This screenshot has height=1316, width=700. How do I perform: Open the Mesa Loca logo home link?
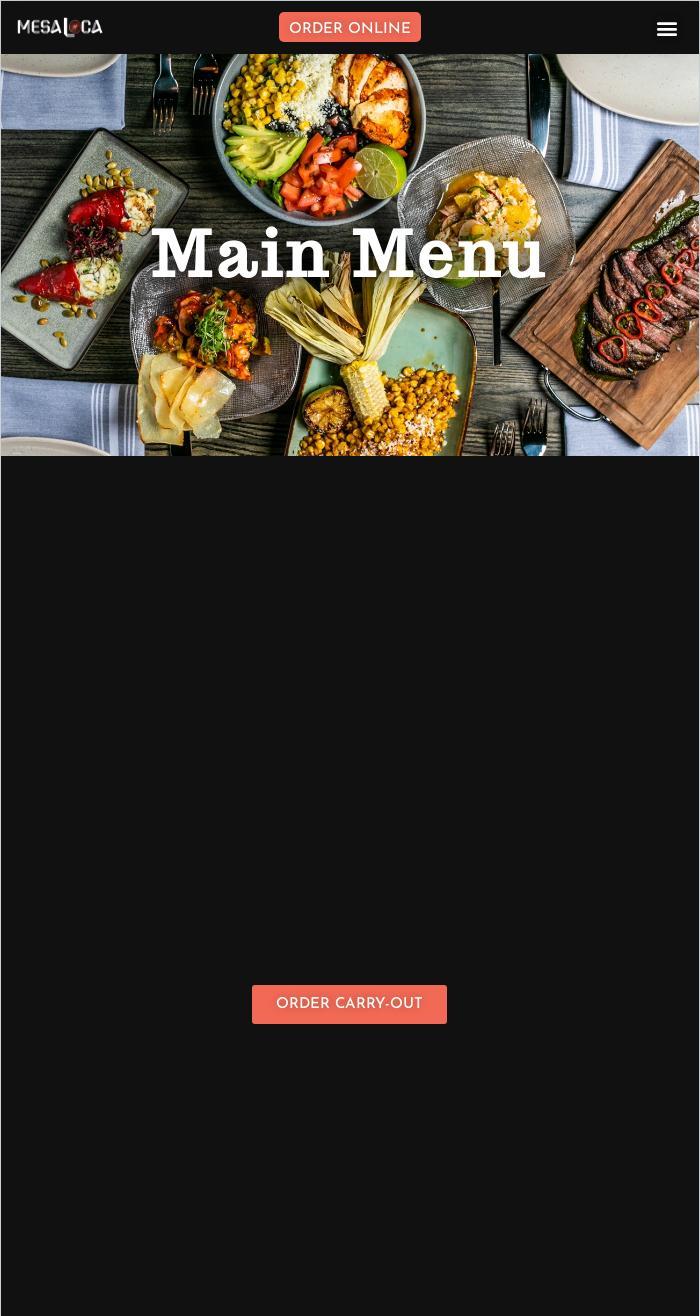click(x=60, y=28)
